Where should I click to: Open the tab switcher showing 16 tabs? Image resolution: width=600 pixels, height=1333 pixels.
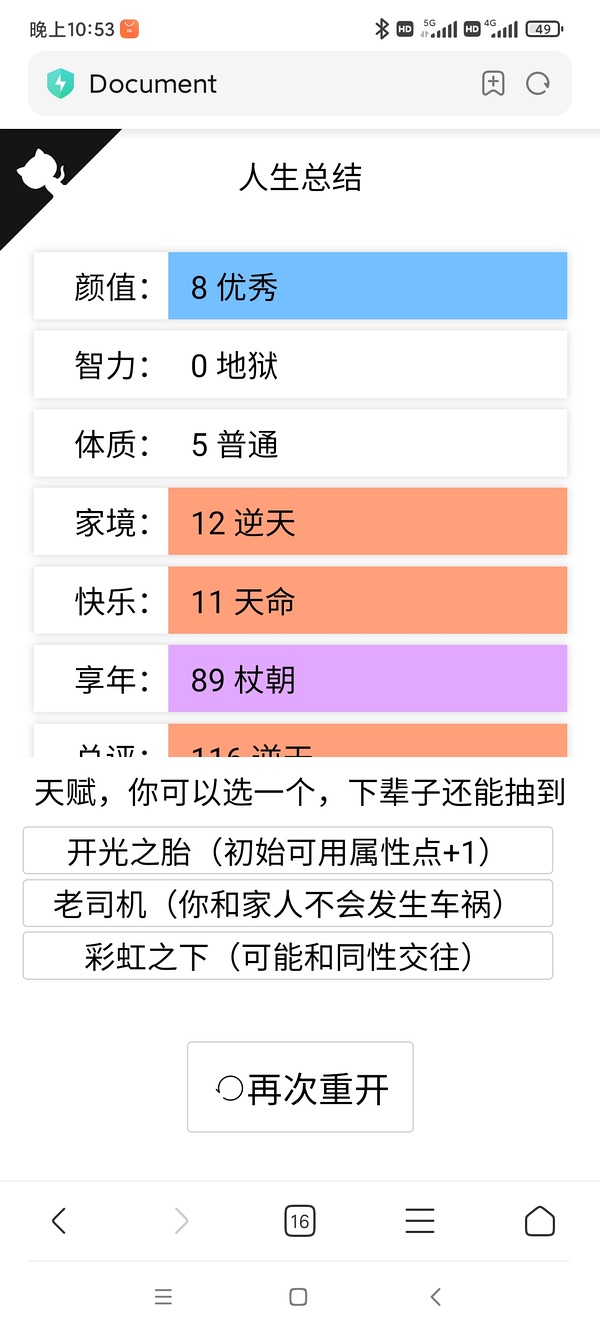coord(299,1221)
